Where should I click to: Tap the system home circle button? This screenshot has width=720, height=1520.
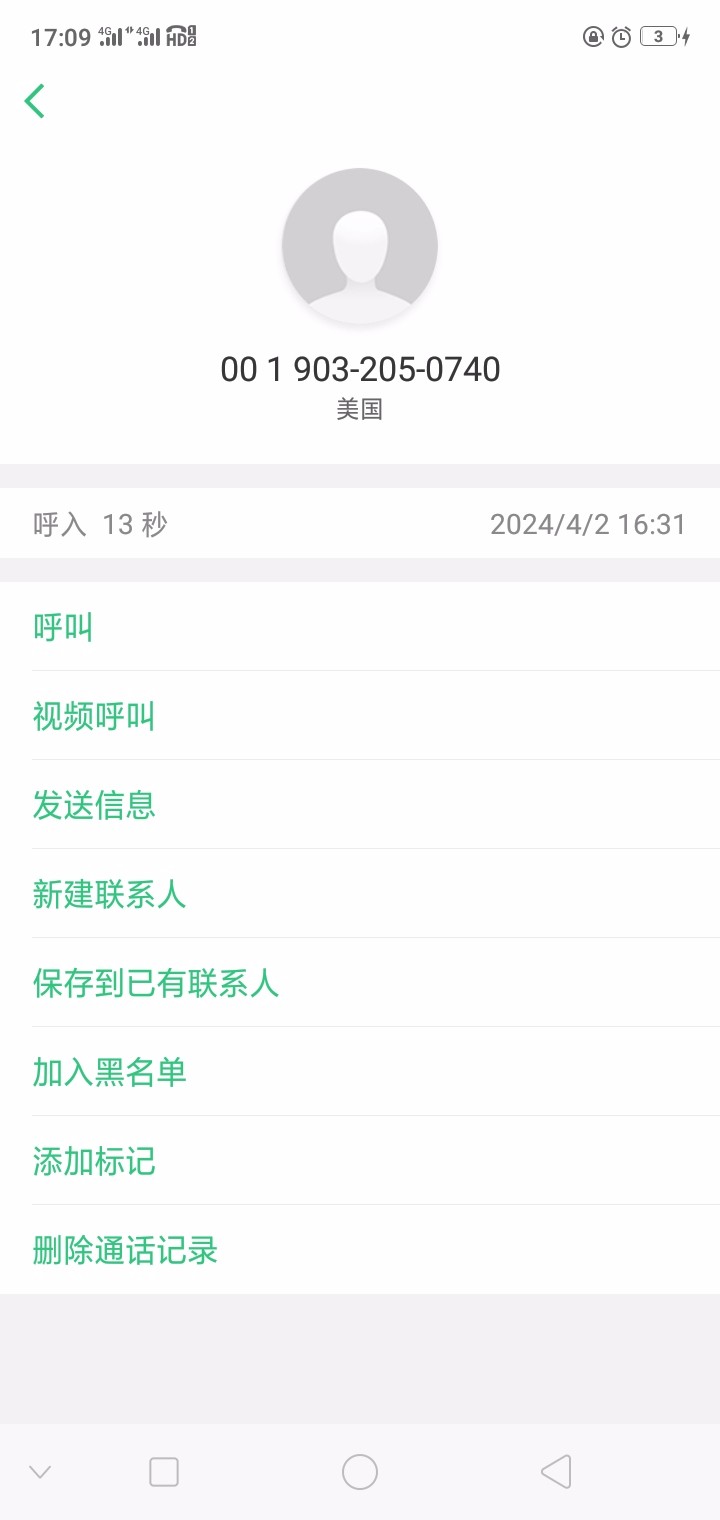[x=360, y=1472]
